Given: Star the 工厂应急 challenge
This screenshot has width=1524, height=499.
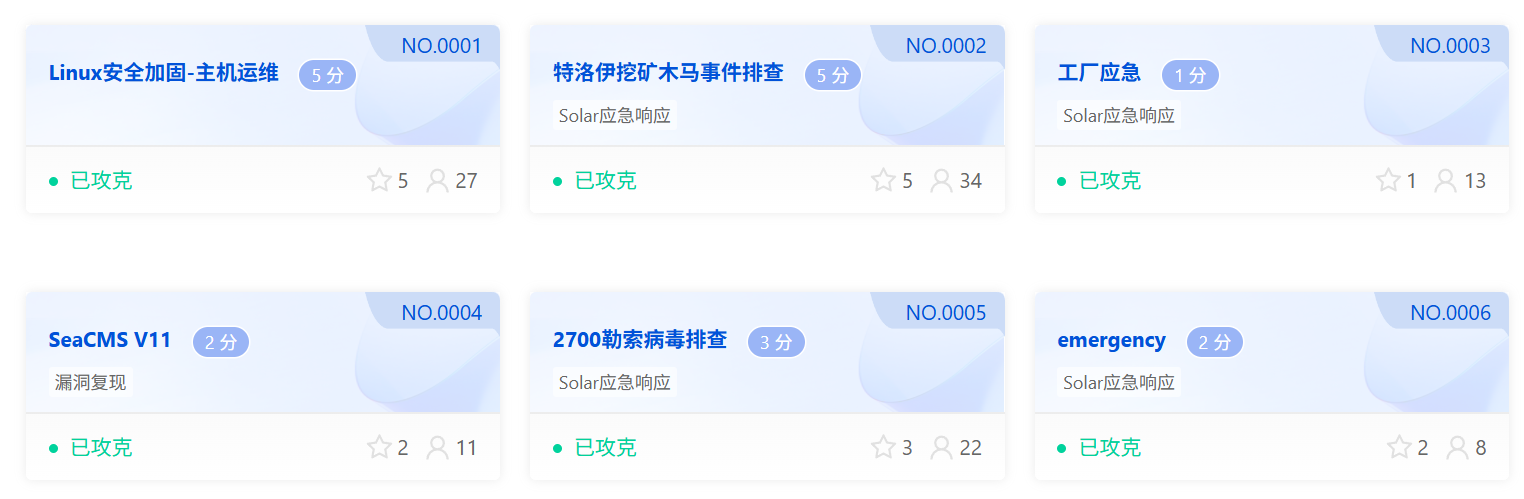Looking at the screenshot, I should coord(1388,180).
